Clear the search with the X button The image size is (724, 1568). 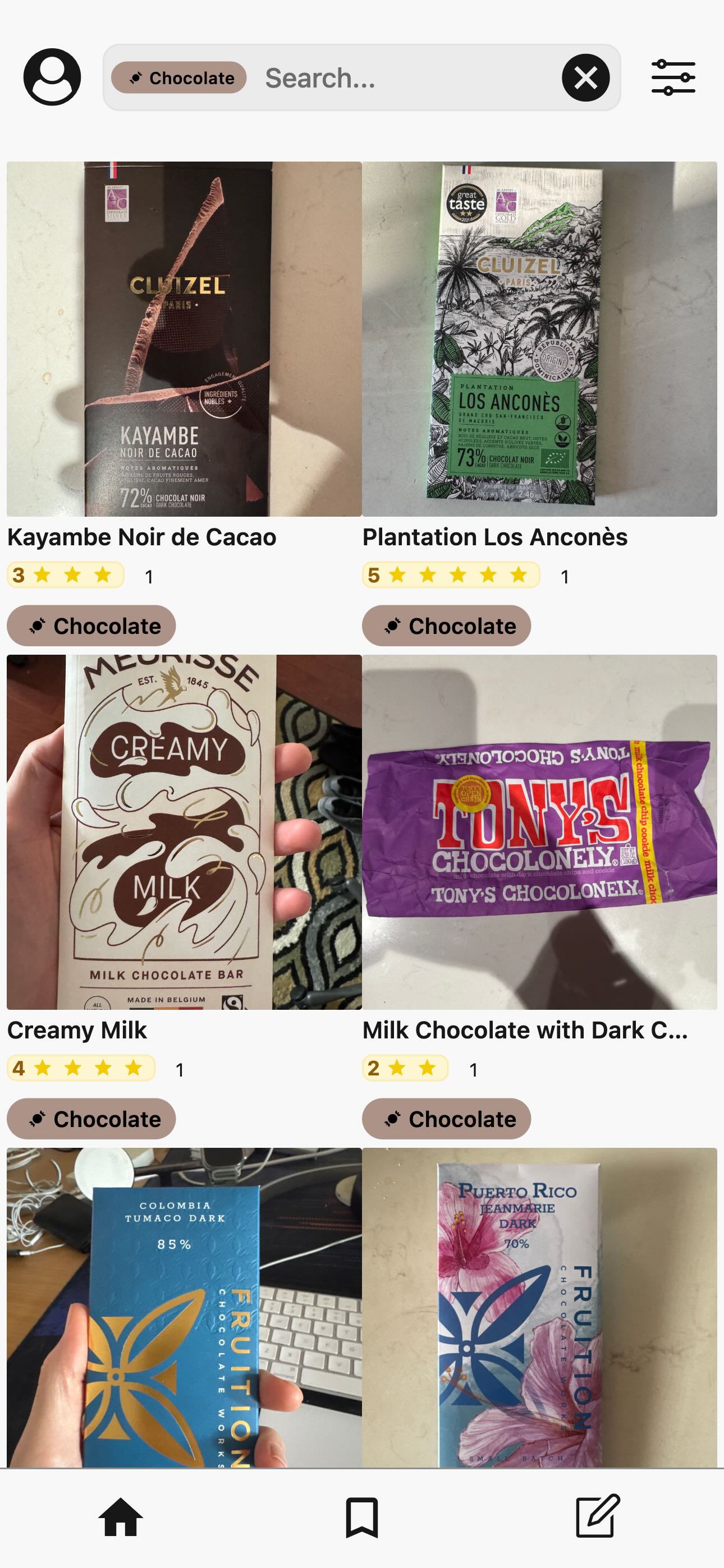[586, 77]
